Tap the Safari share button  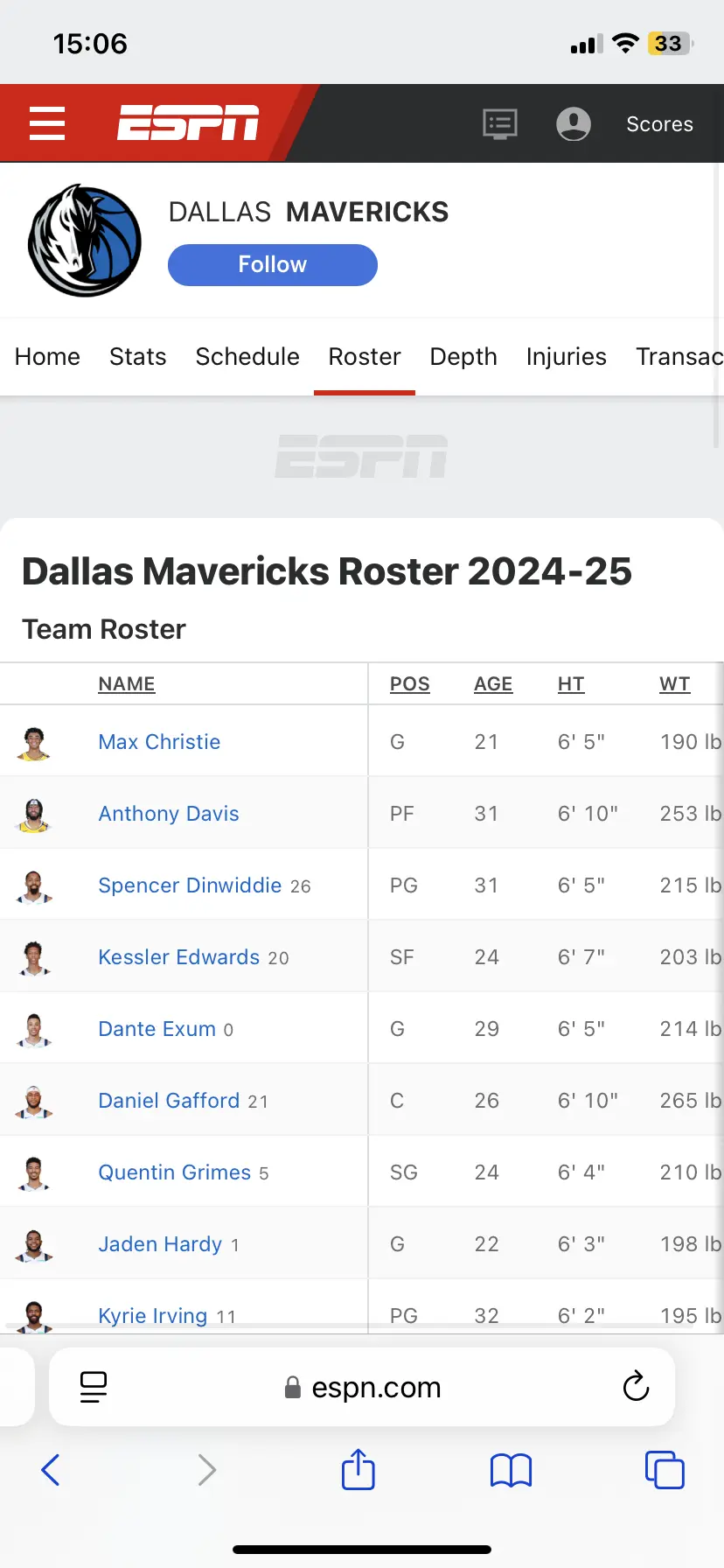click(359, 1469)
